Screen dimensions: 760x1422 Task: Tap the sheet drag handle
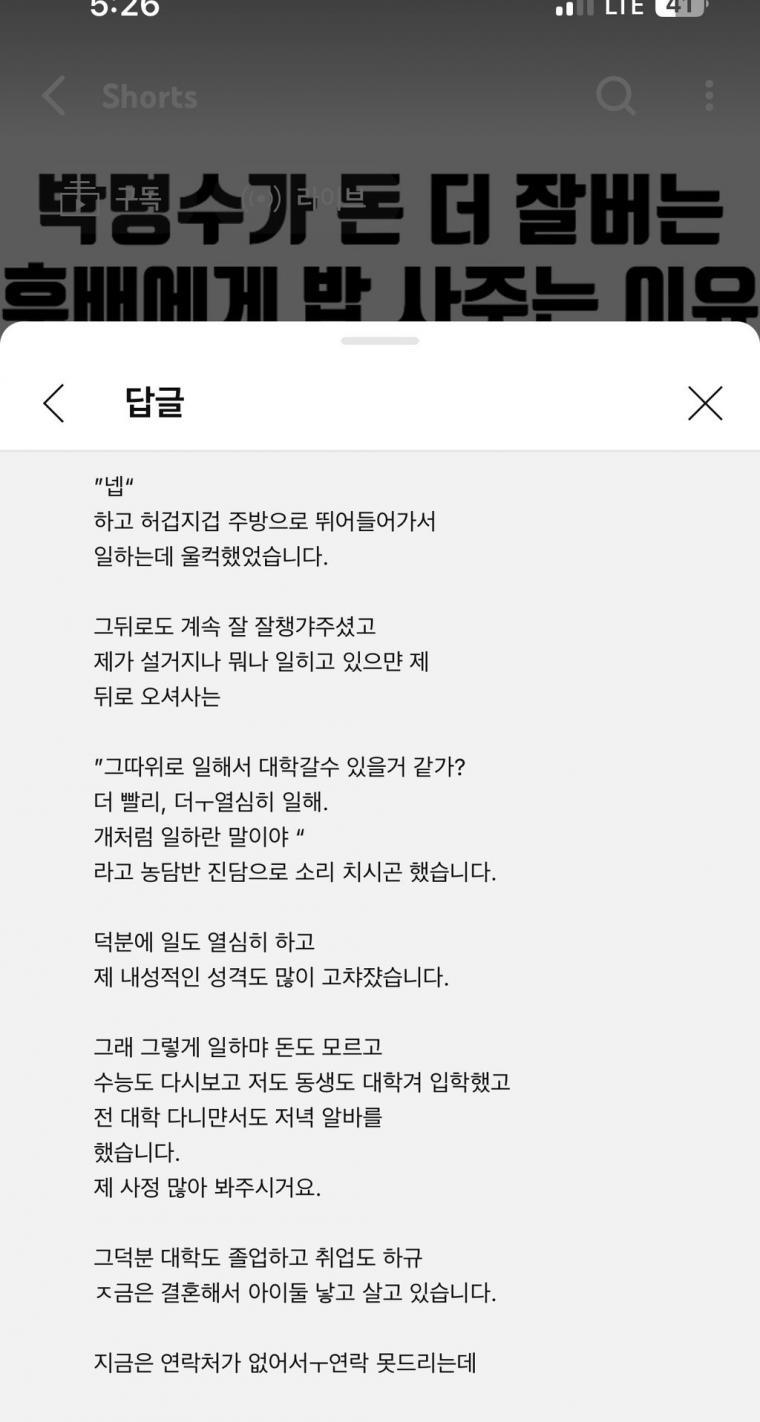[x=379, y=341]
